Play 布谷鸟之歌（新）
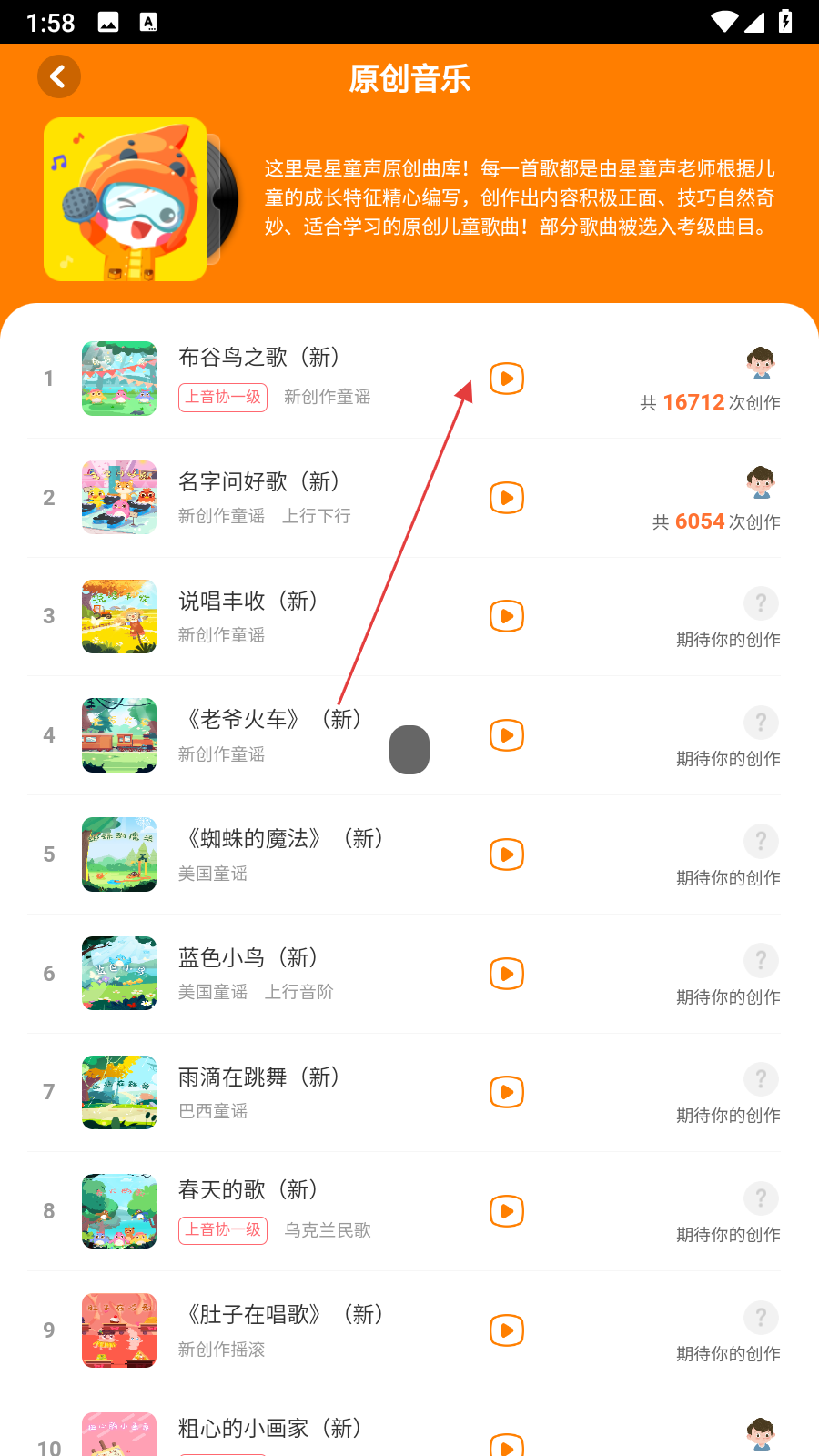 click(x=507, y=379)
